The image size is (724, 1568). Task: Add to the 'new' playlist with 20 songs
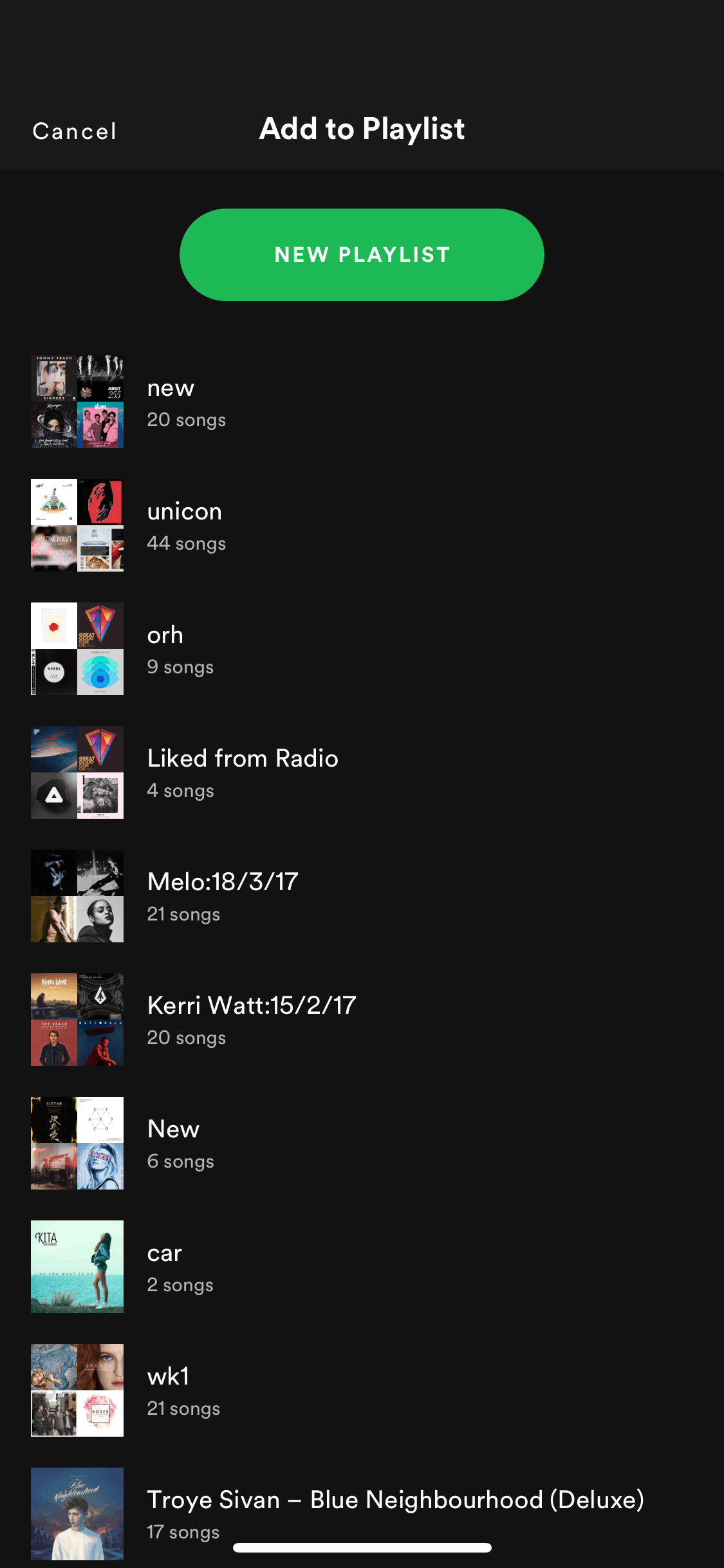[362, 402]
